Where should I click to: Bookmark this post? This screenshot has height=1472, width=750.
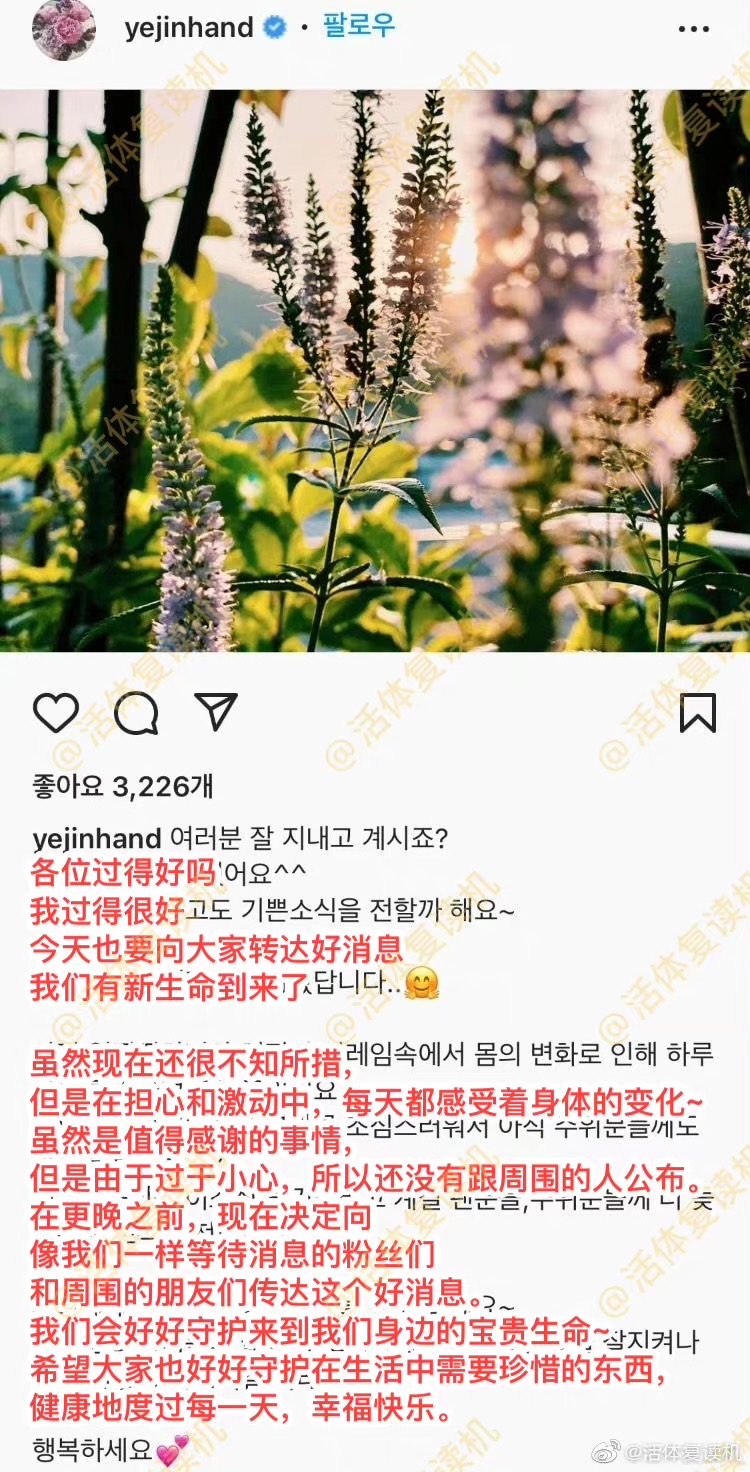[697, 713]
